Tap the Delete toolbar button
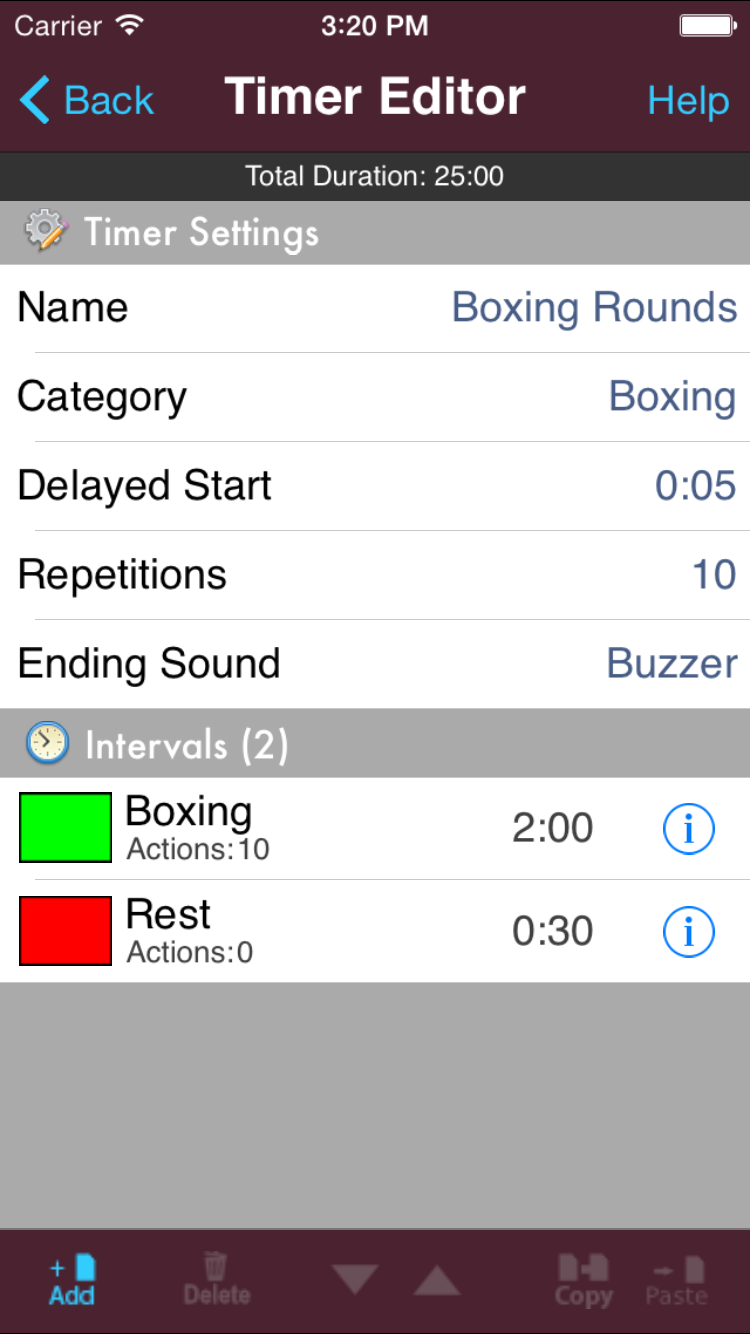This screenshot has width=750, height=1334. click(217, 1281)
